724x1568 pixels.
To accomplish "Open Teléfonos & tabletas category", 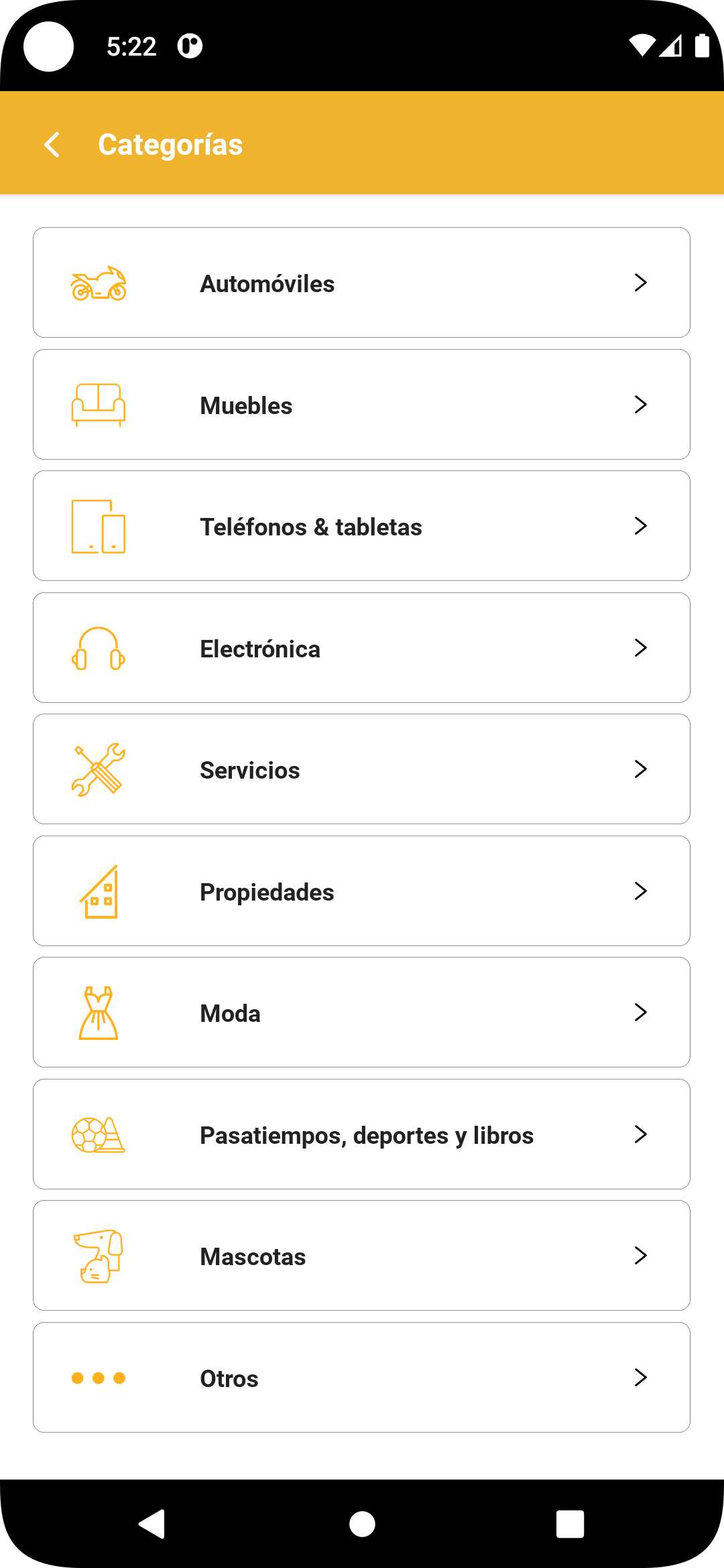I will [361, 526].
